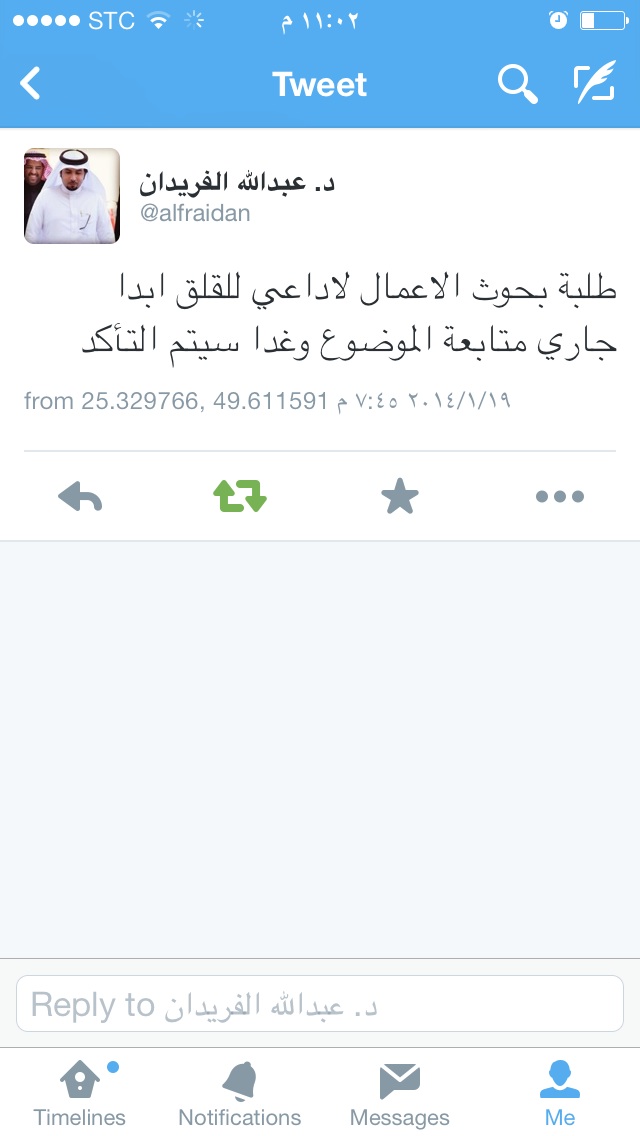Go back using the top-left arrow
640x1136 pixels.
tap(30, 83)
